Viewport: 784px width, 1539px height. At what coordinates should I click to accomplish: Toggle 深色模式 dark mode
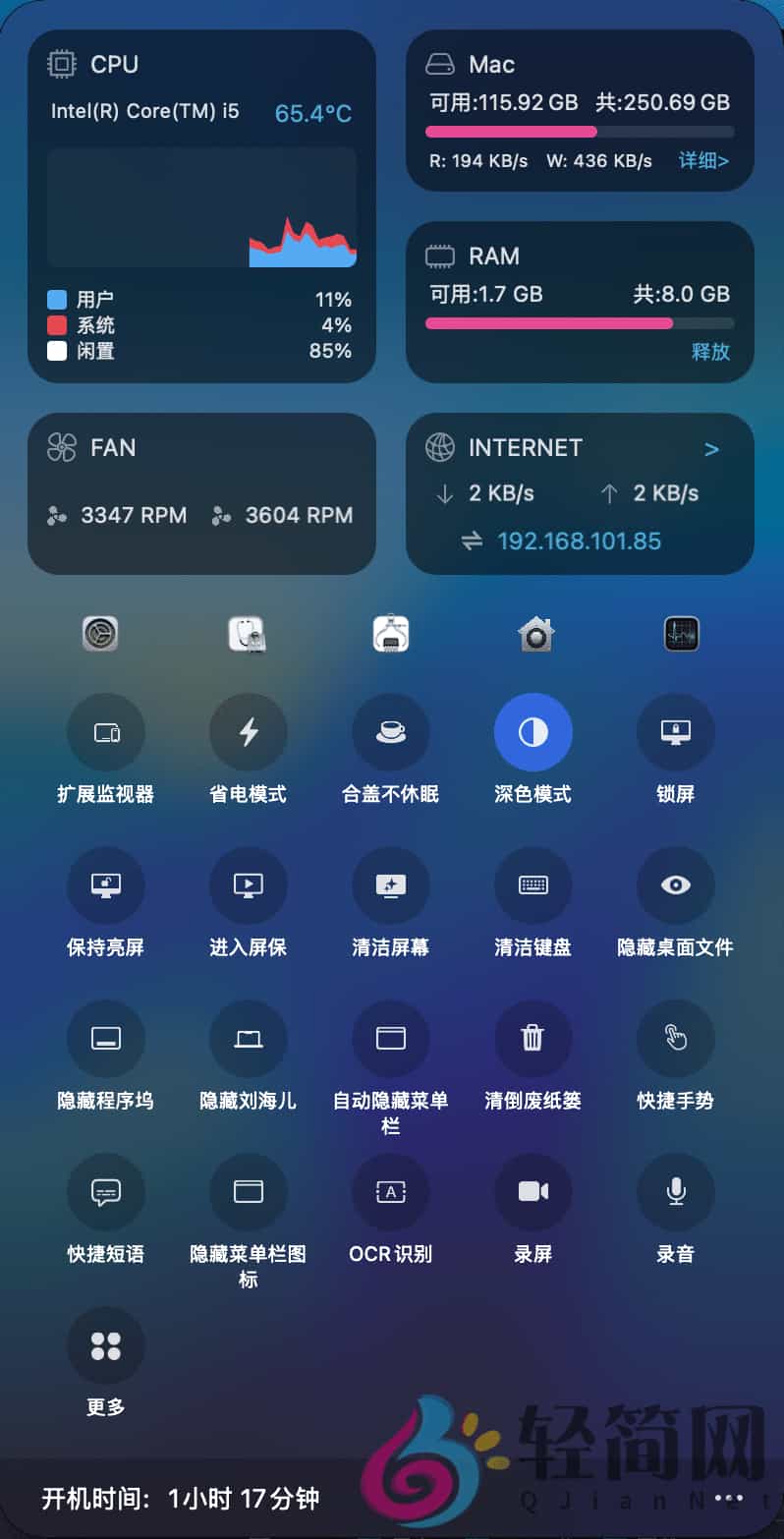click(533, 731)
